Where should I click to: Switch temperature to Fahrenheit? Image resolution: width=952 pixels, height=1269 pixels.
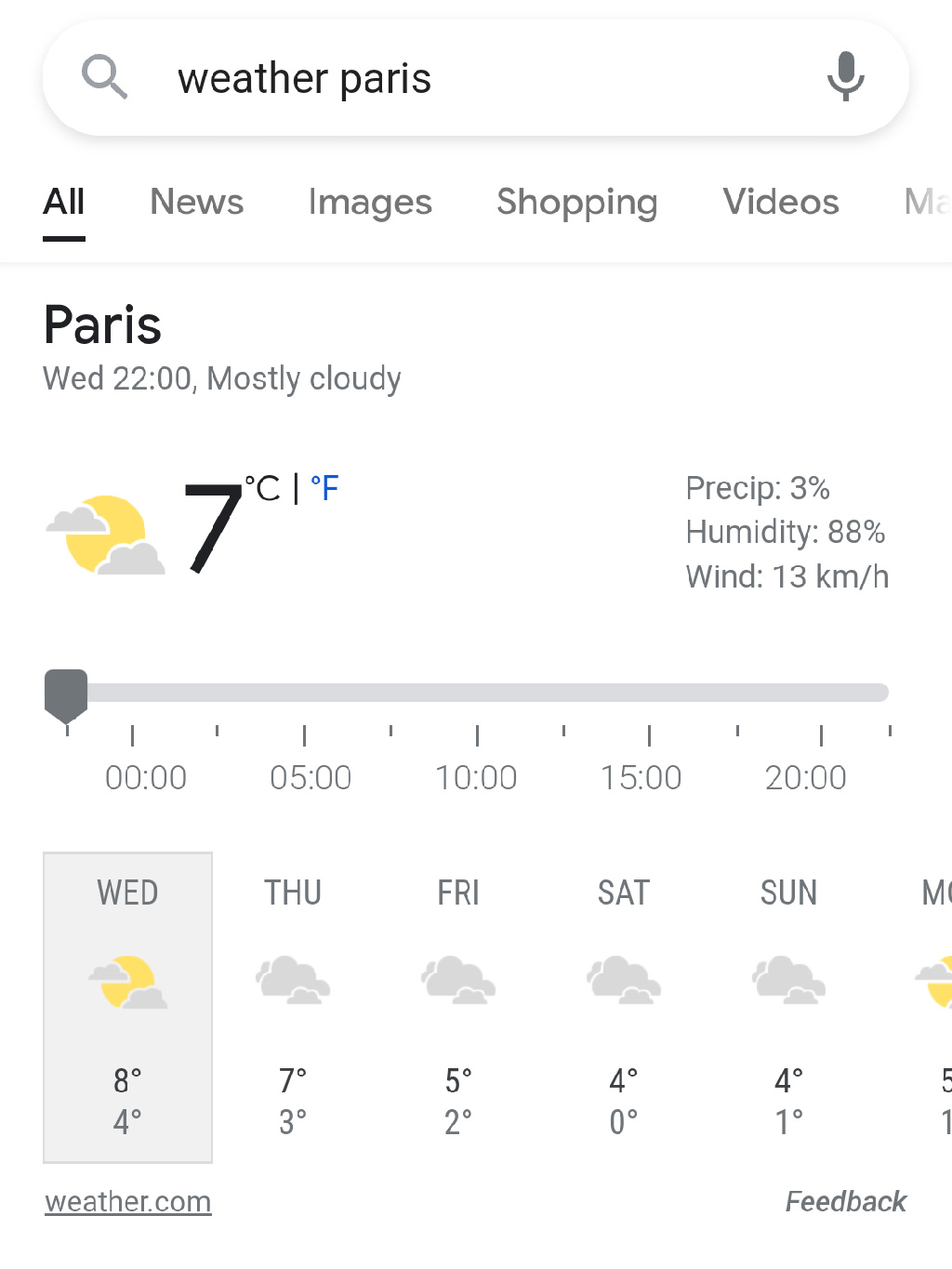(324, 488)
